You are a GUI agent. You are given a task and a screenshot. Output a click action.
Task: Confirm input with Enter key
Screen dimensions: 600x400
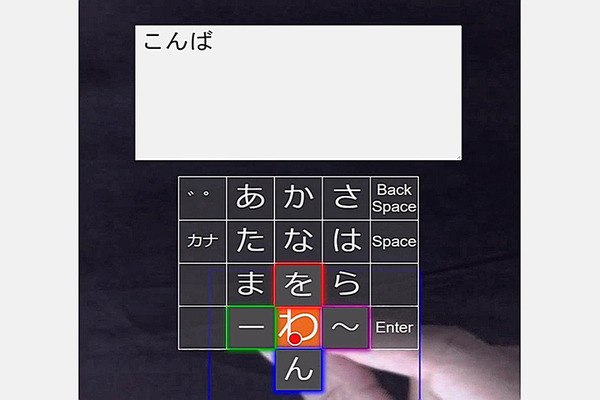394,327
